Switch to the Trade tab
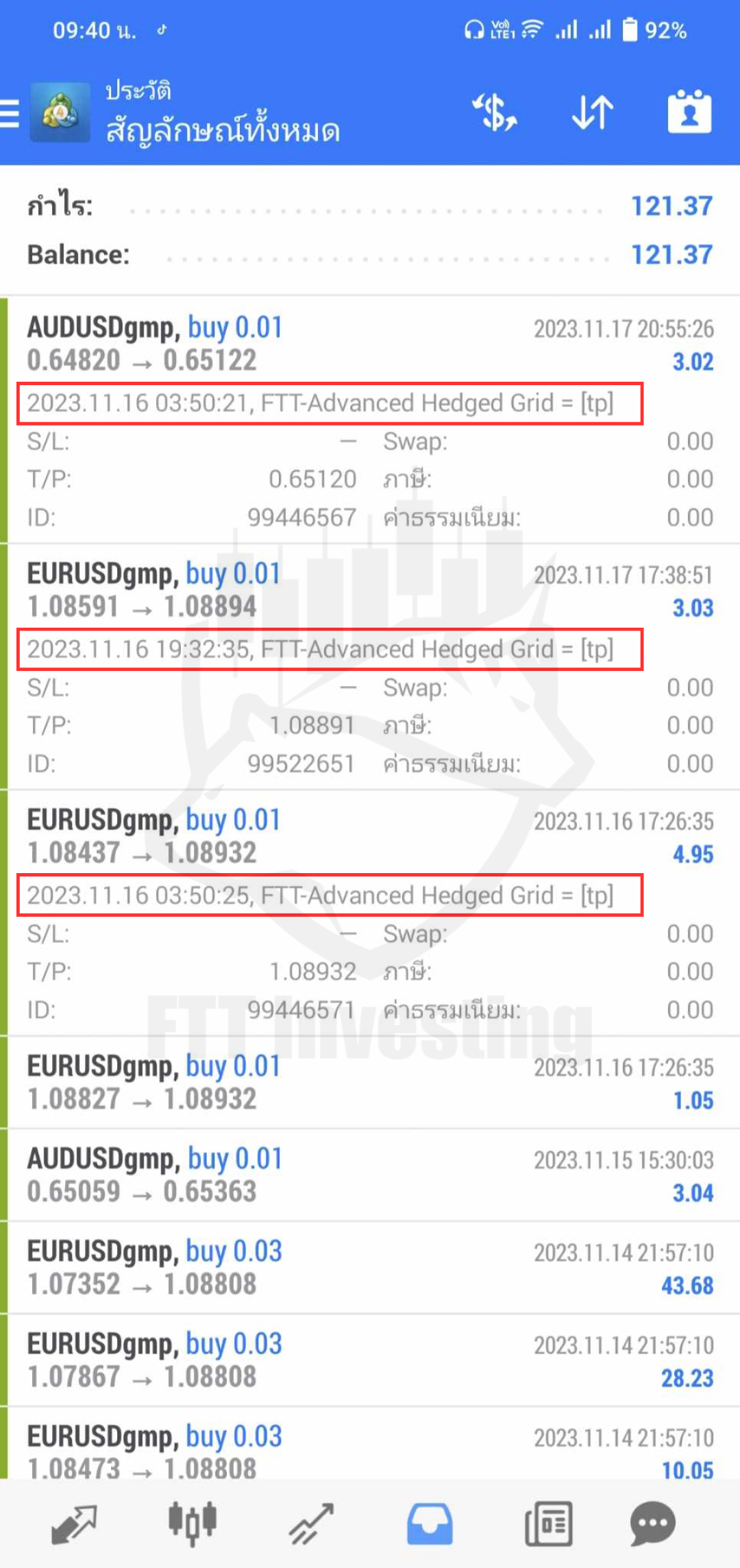The width and height of the screenshot is (740, 1568). click(311, 1524)
